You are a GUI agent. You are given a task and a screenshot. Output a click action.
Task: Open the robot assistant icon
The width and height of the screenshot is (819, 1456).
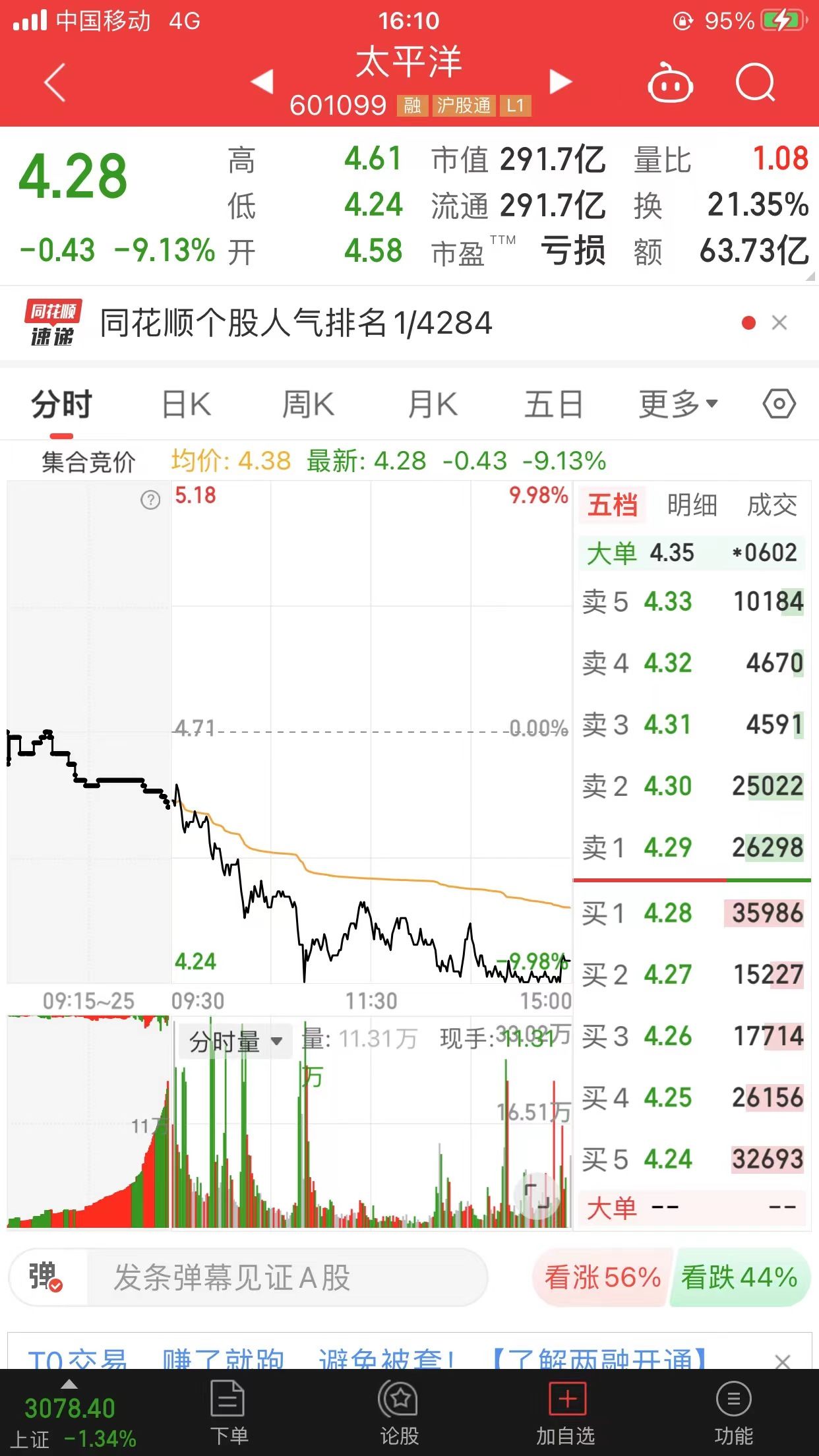[670, 82]
